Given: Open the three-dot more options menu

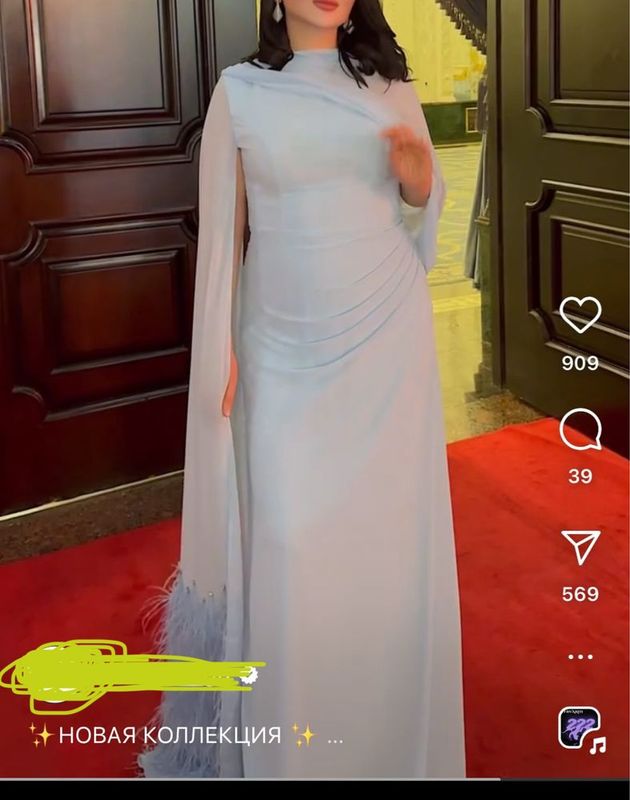Looking at the screenshot, I should coord(580,657).
